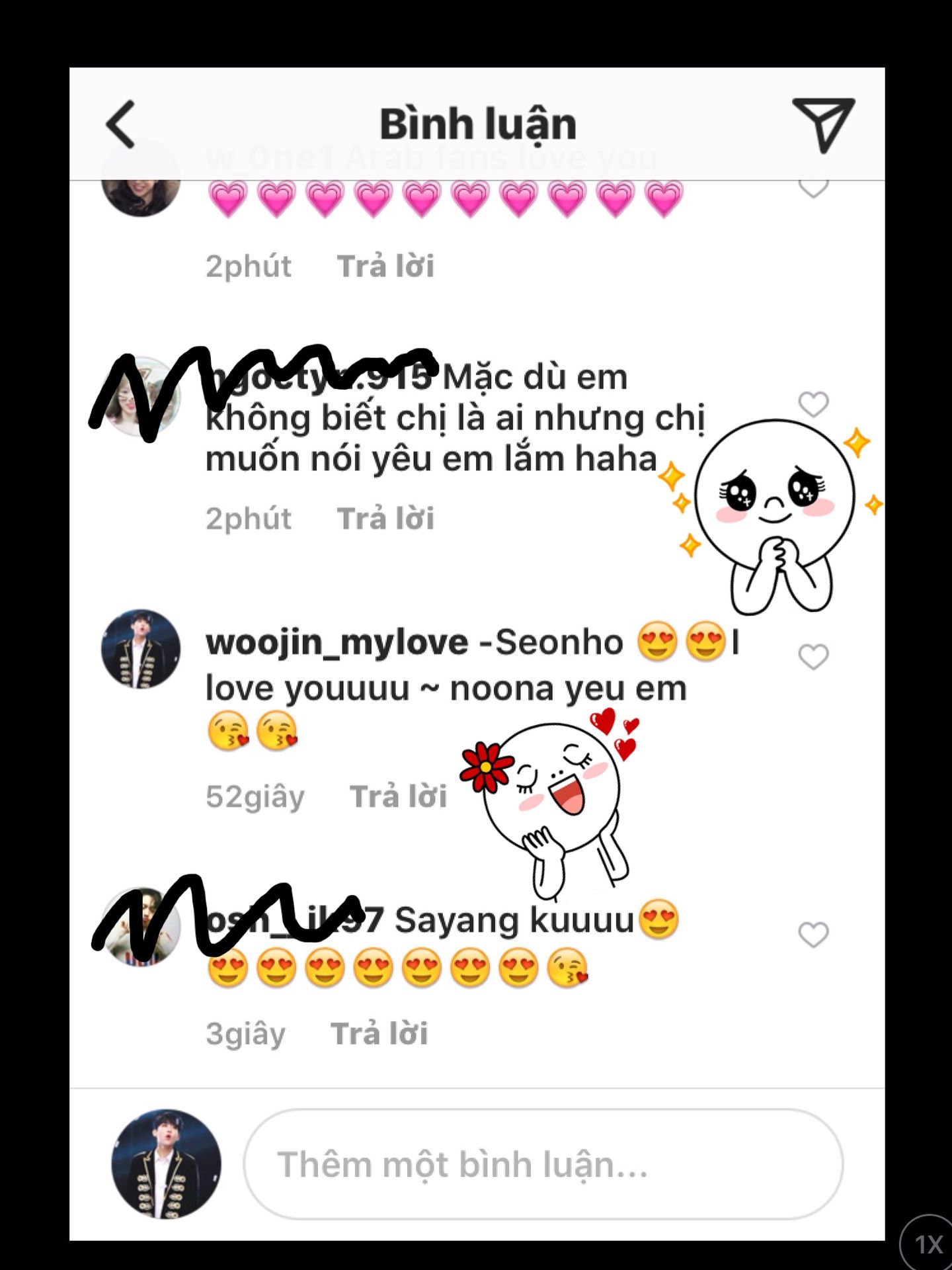Viewport: 952px width, 1270px height.
Task: Reply to woojin_mylove's comment
Action: pos(398,796)
